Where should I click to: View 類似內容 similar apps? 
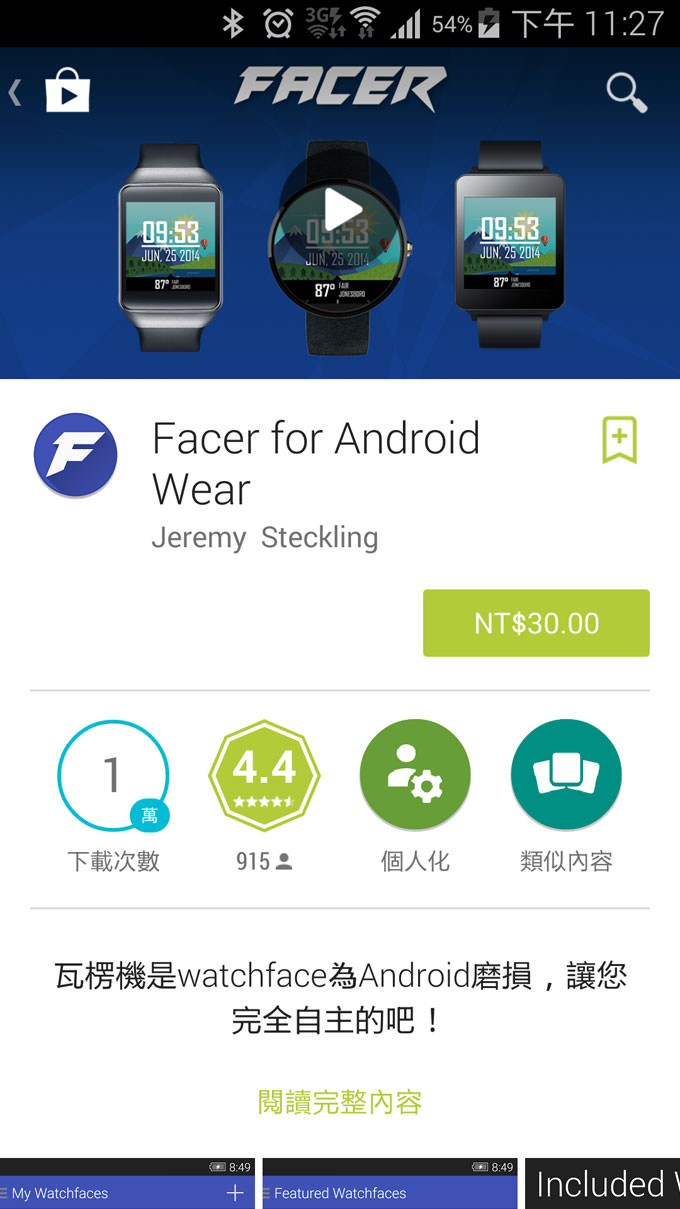pos(566,775)
